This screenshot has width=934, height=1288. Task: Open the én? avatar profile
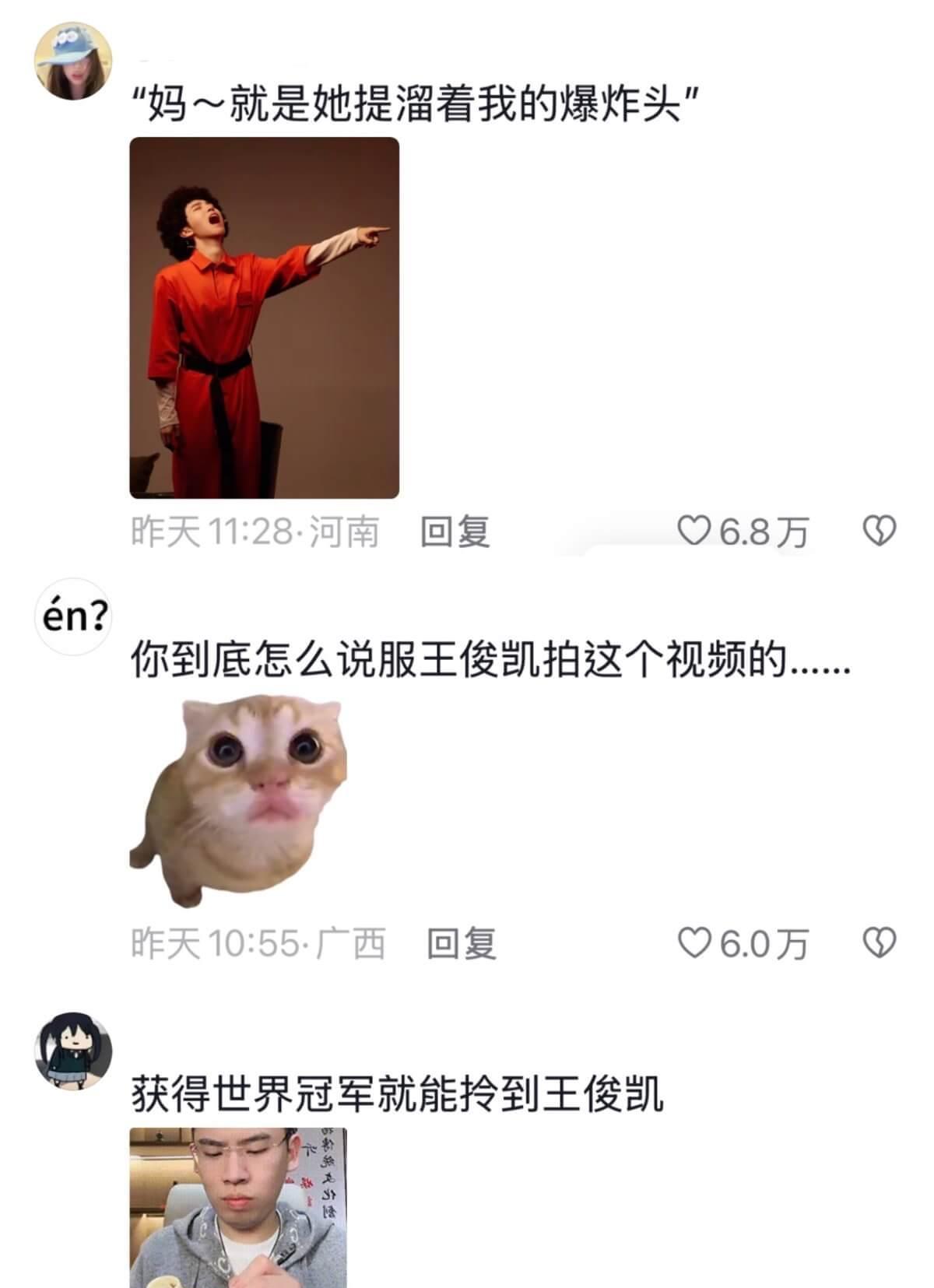74,616
